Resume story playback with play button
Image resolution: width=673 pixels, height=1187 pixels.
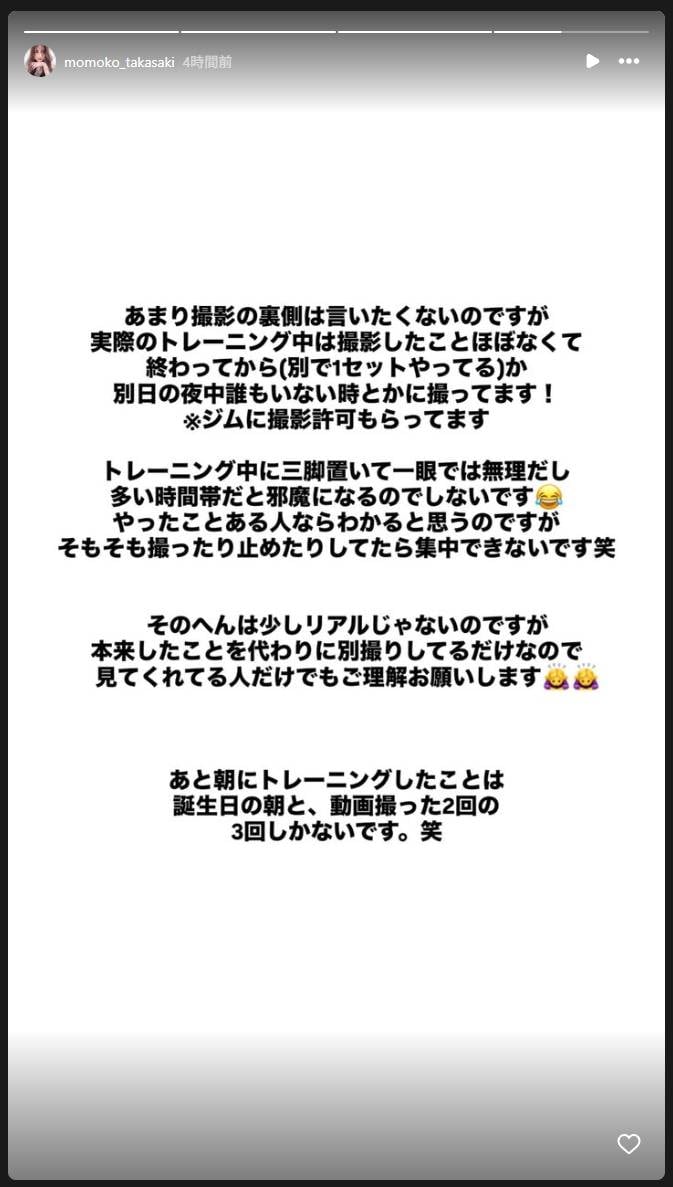(x=592, y=61)
